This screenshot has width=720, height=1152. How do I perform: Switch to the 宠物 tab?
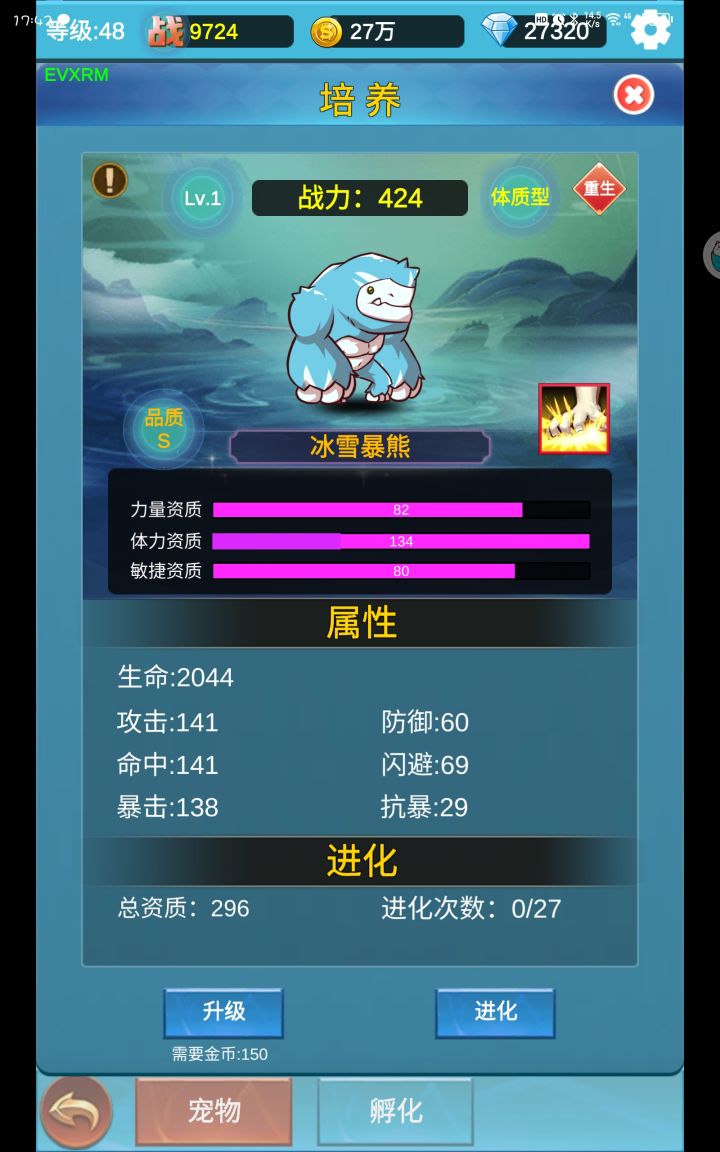[214, 1110]
